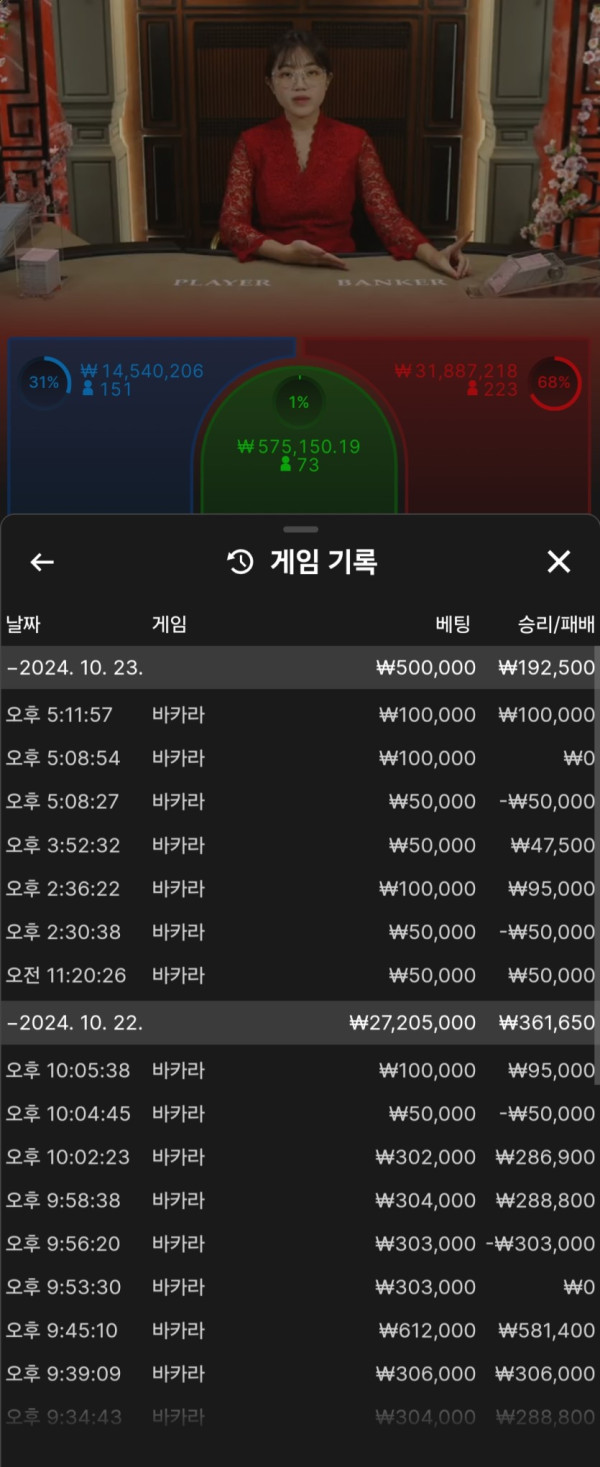The image size is (600, 1467).
Task: View the 오후 9:56:20 losing round details
Action: [299, 1244]
